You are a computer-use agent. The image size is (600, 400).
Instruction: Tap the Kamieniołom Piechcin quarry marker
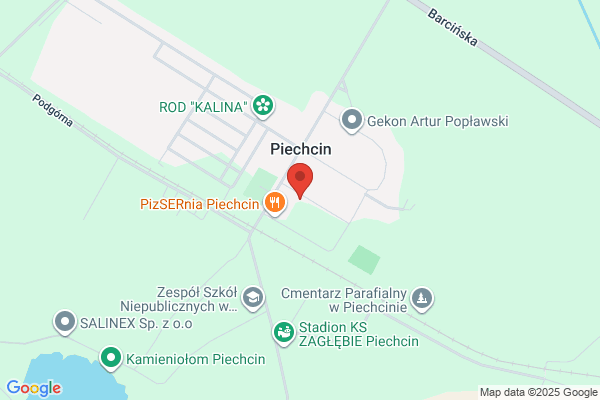pos(111,358)
